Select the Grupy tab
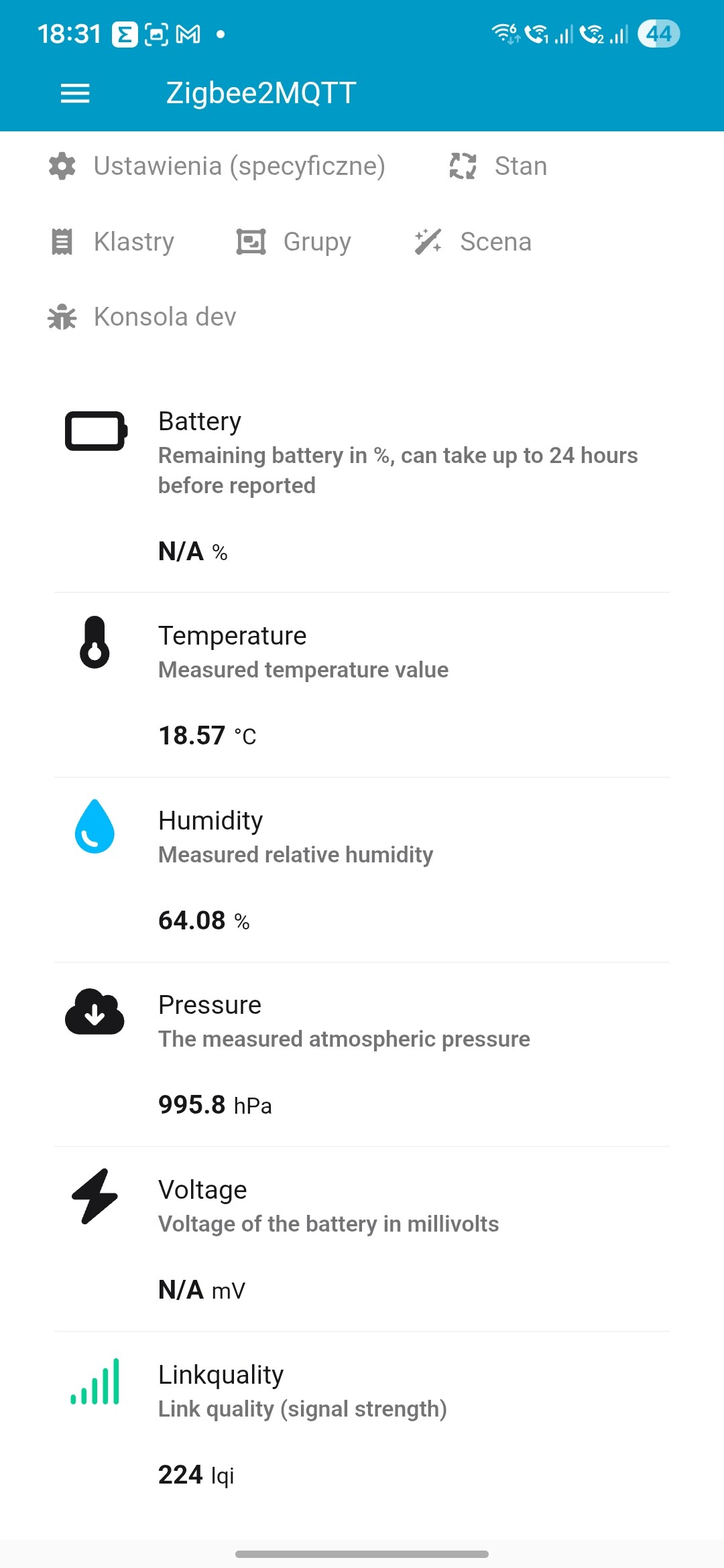 294,242
